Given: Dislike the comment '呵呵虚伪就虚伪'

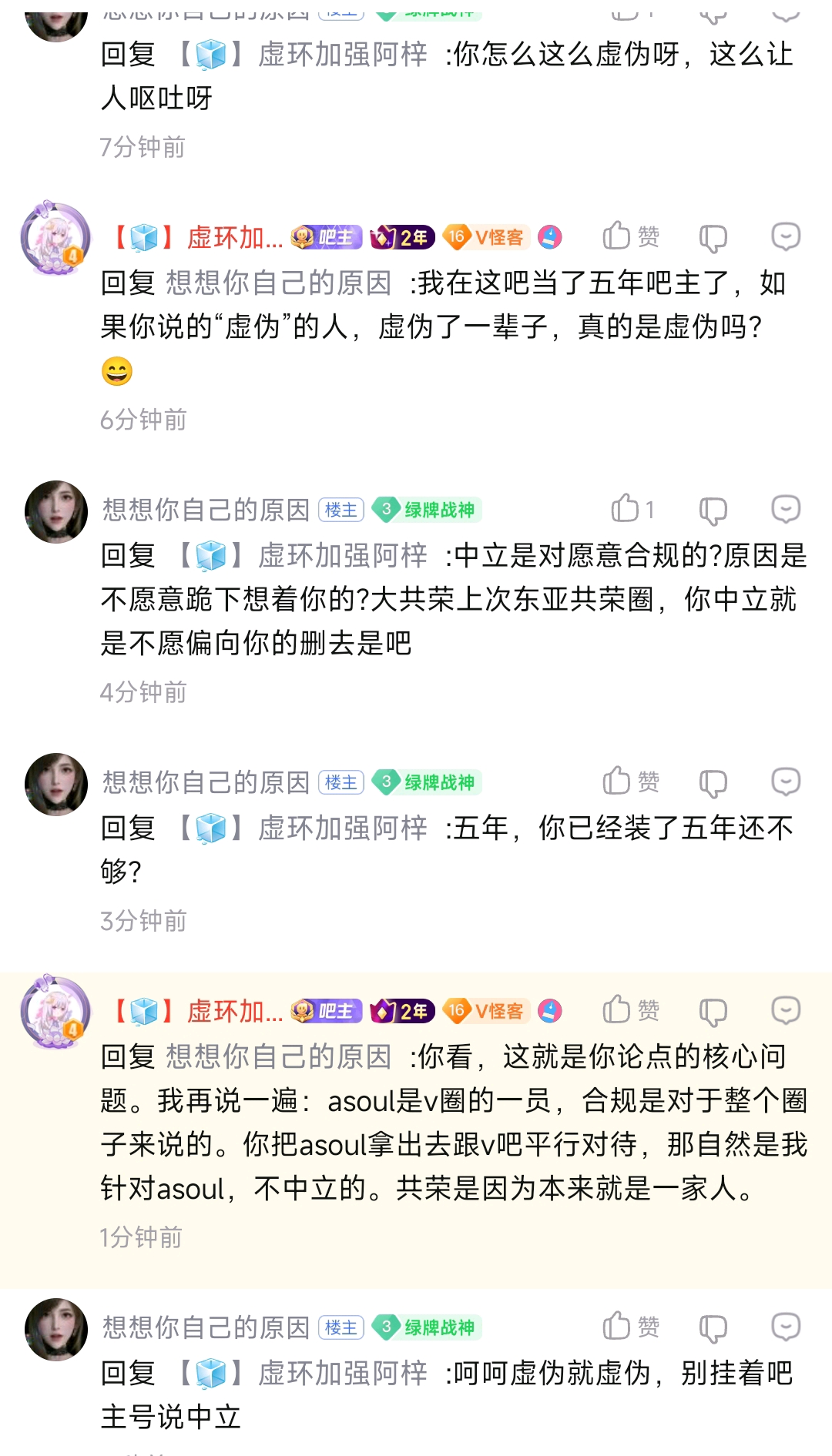Looking at the screenshot, I should click(713, 1328).
